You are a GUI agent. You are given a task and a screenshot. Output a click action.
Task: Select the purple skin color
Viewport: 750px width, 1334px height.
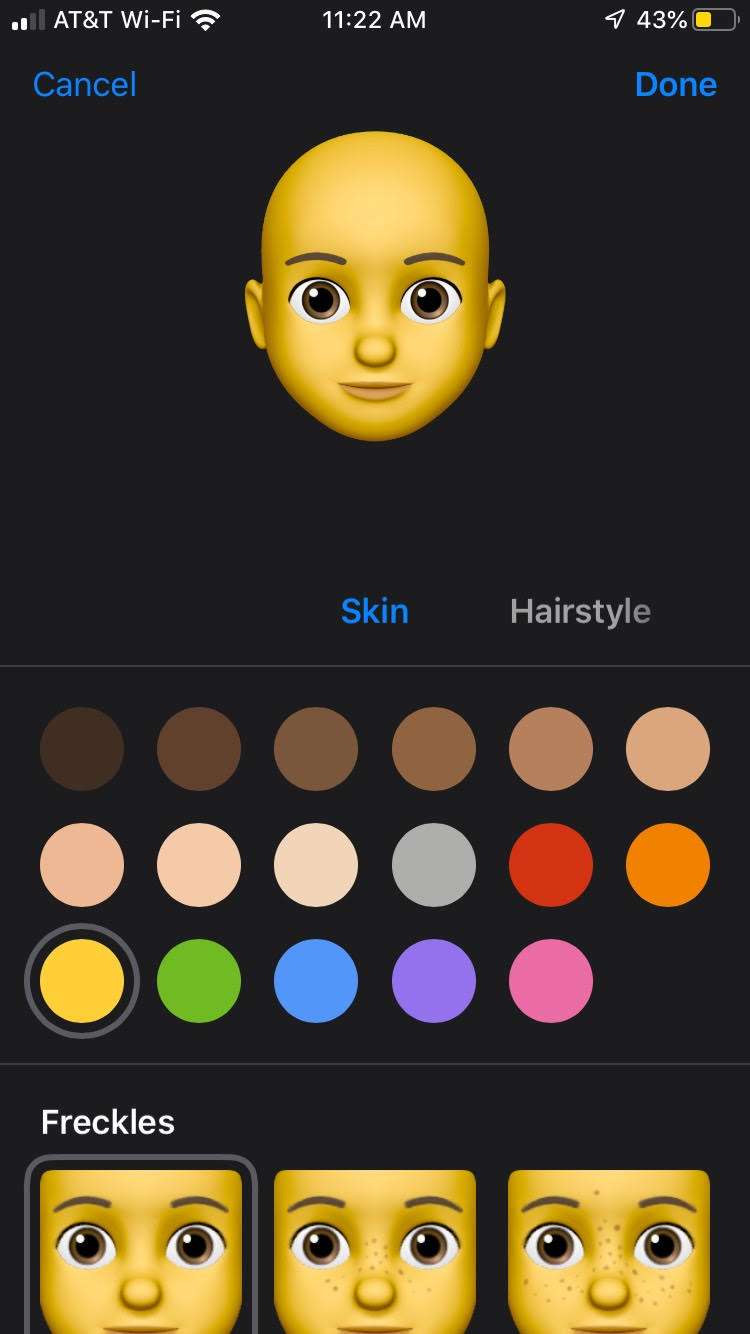pos(433,981)
